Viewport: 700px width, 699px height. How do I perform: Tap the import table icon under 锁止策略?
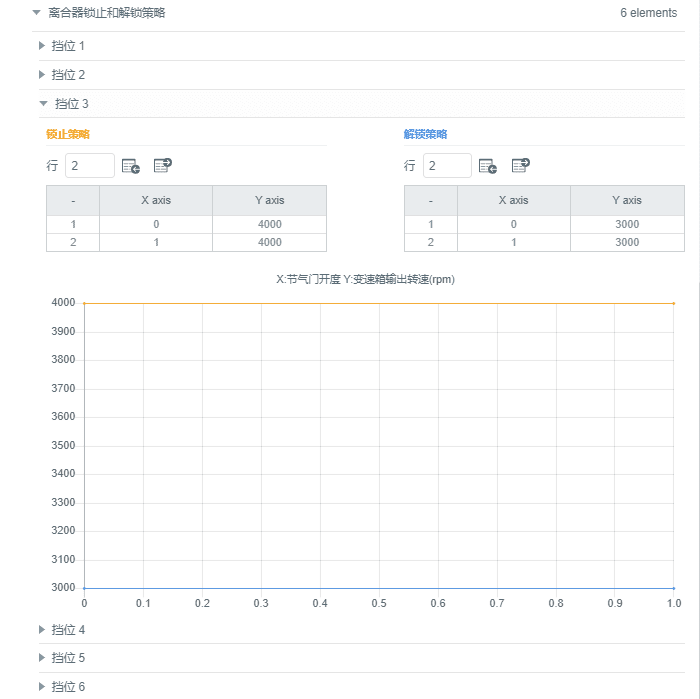pos(131,166)
